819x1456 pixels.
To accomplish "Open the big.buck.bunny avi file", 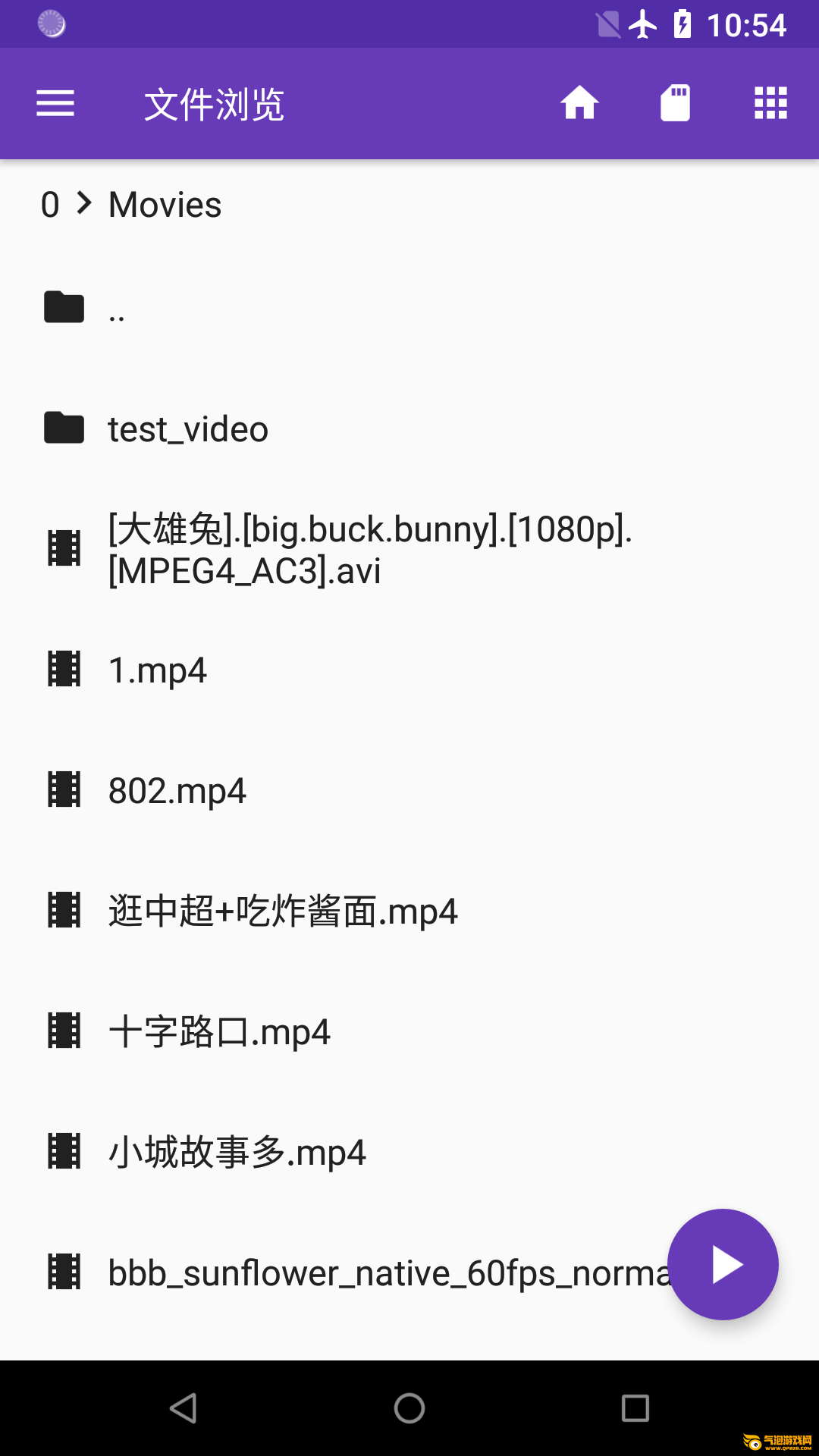I will click(x=409, y=549).
